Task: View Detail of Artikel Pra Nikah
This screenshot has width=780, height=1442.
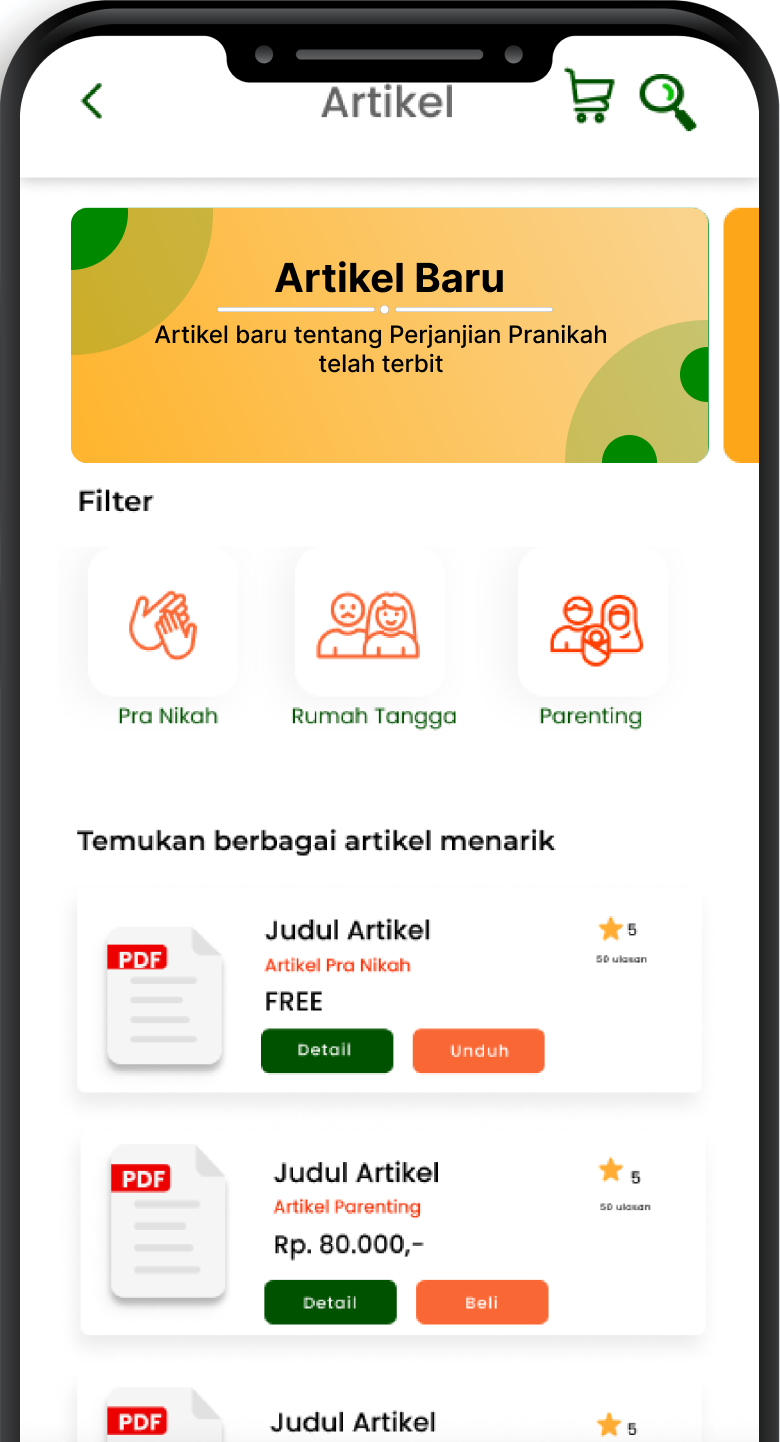Action: (326, 1050)
